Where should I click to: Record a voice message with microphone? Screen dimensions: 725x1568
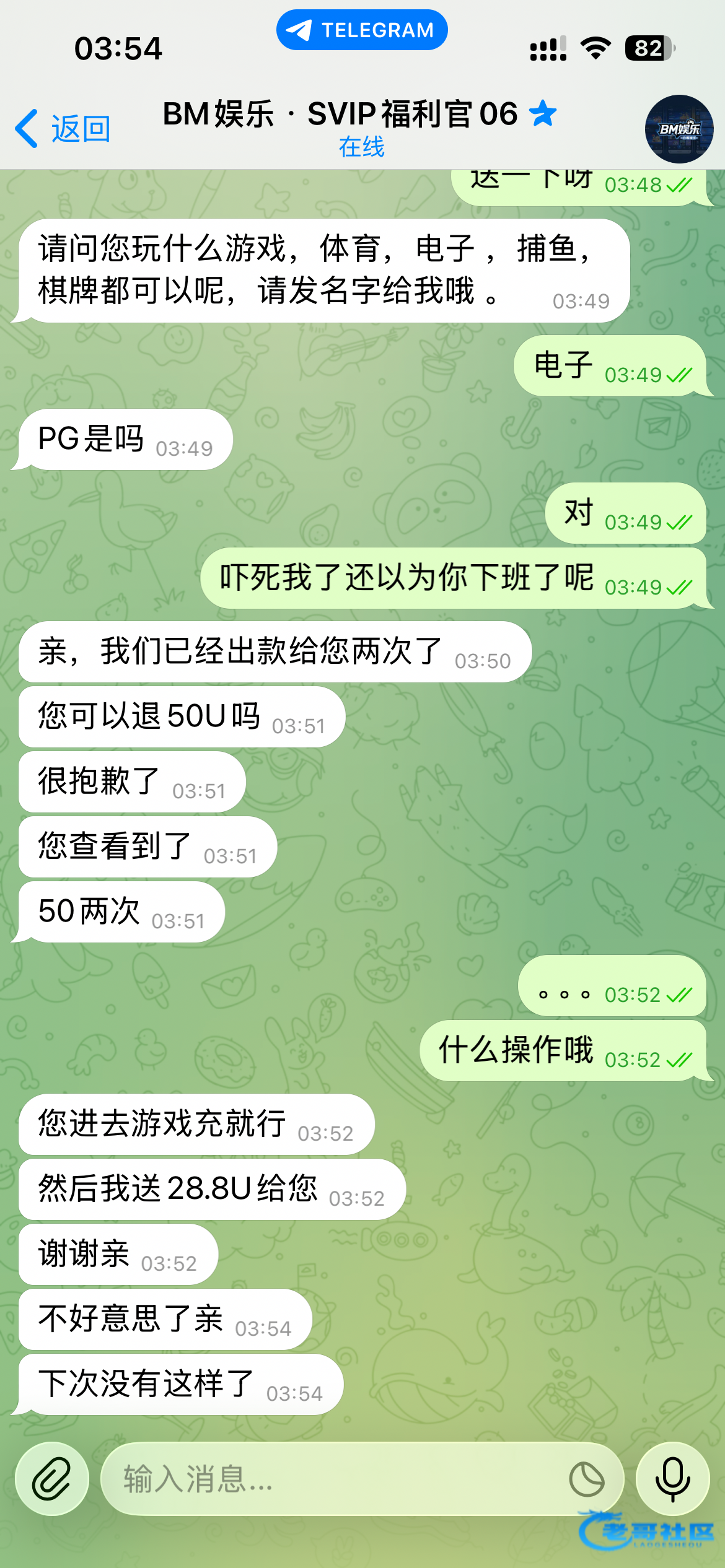672,1479
